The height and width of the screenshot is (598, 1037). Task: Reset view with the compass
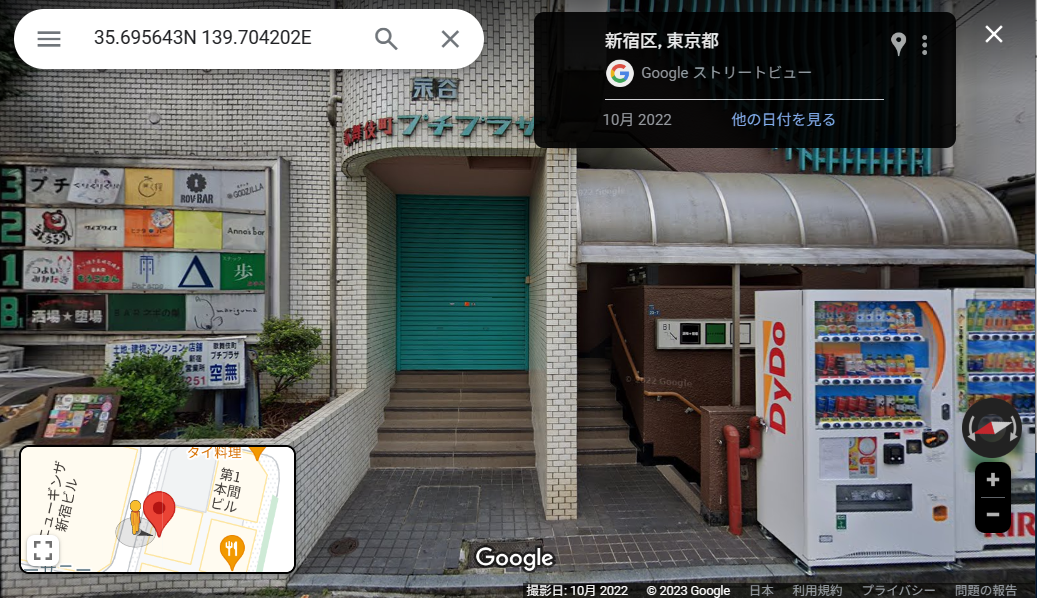point(991,428)
